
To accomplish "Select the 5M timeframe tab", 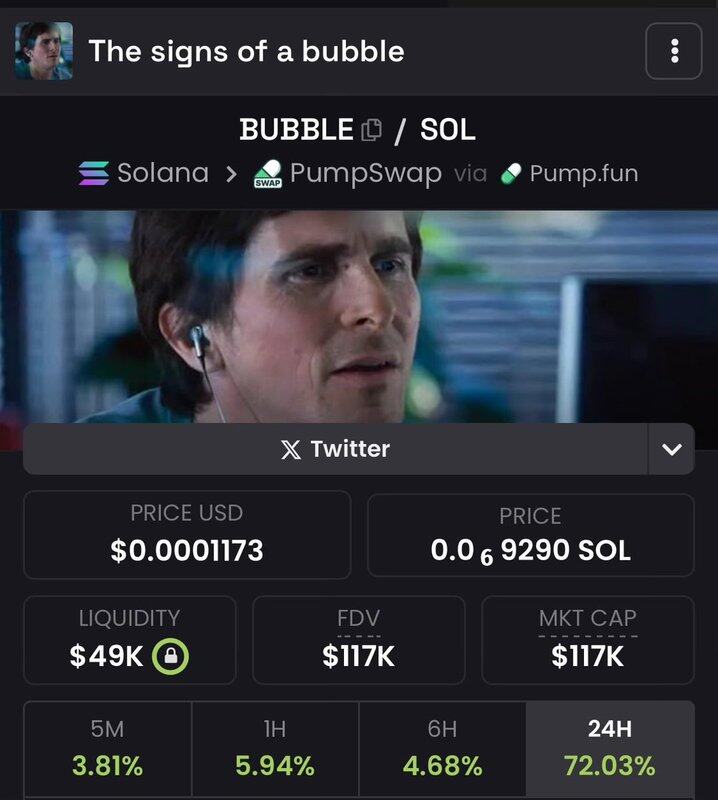I will (x=107, y=750).
